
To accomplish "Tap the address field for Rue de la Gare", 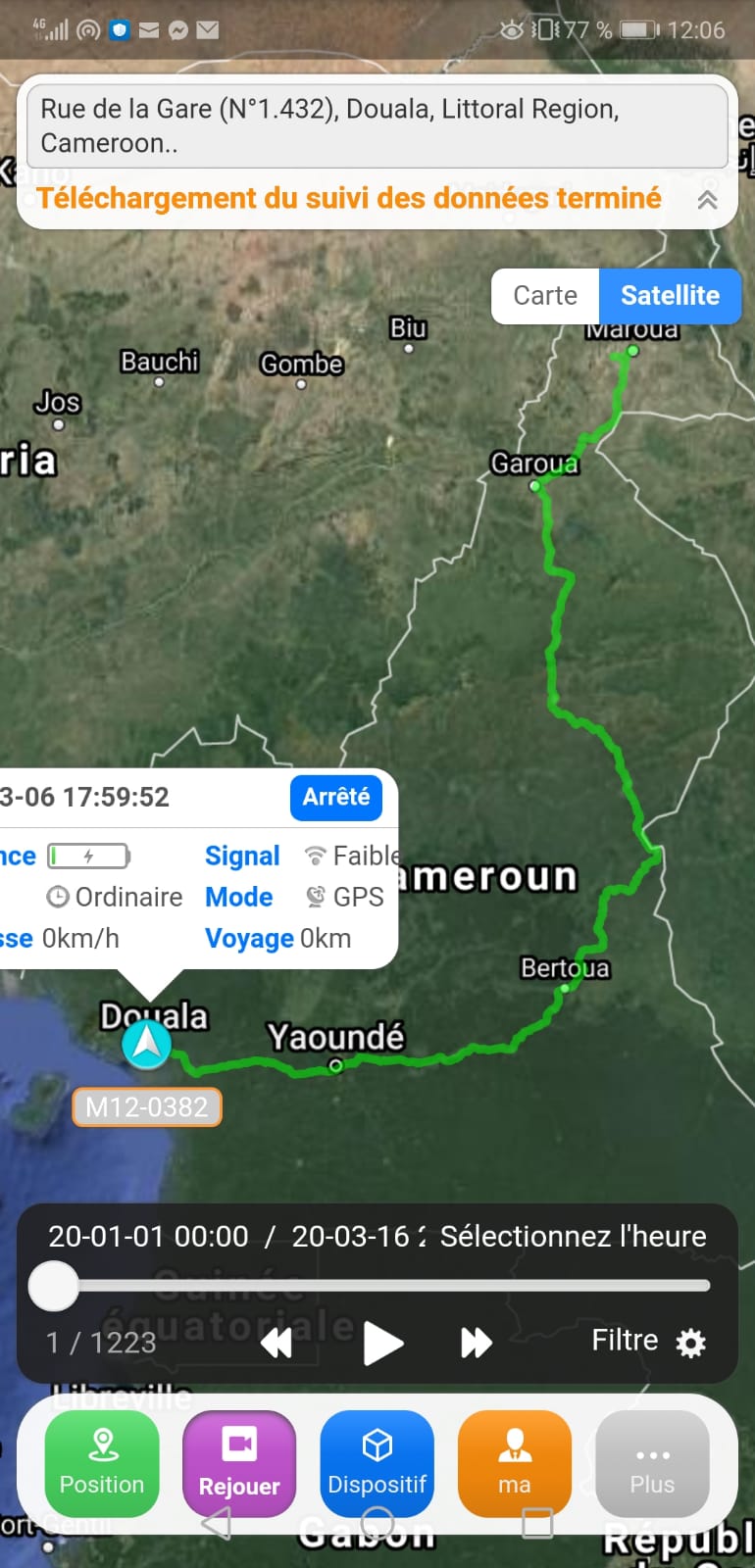I will pyautogui.click(x=377, y=126).
